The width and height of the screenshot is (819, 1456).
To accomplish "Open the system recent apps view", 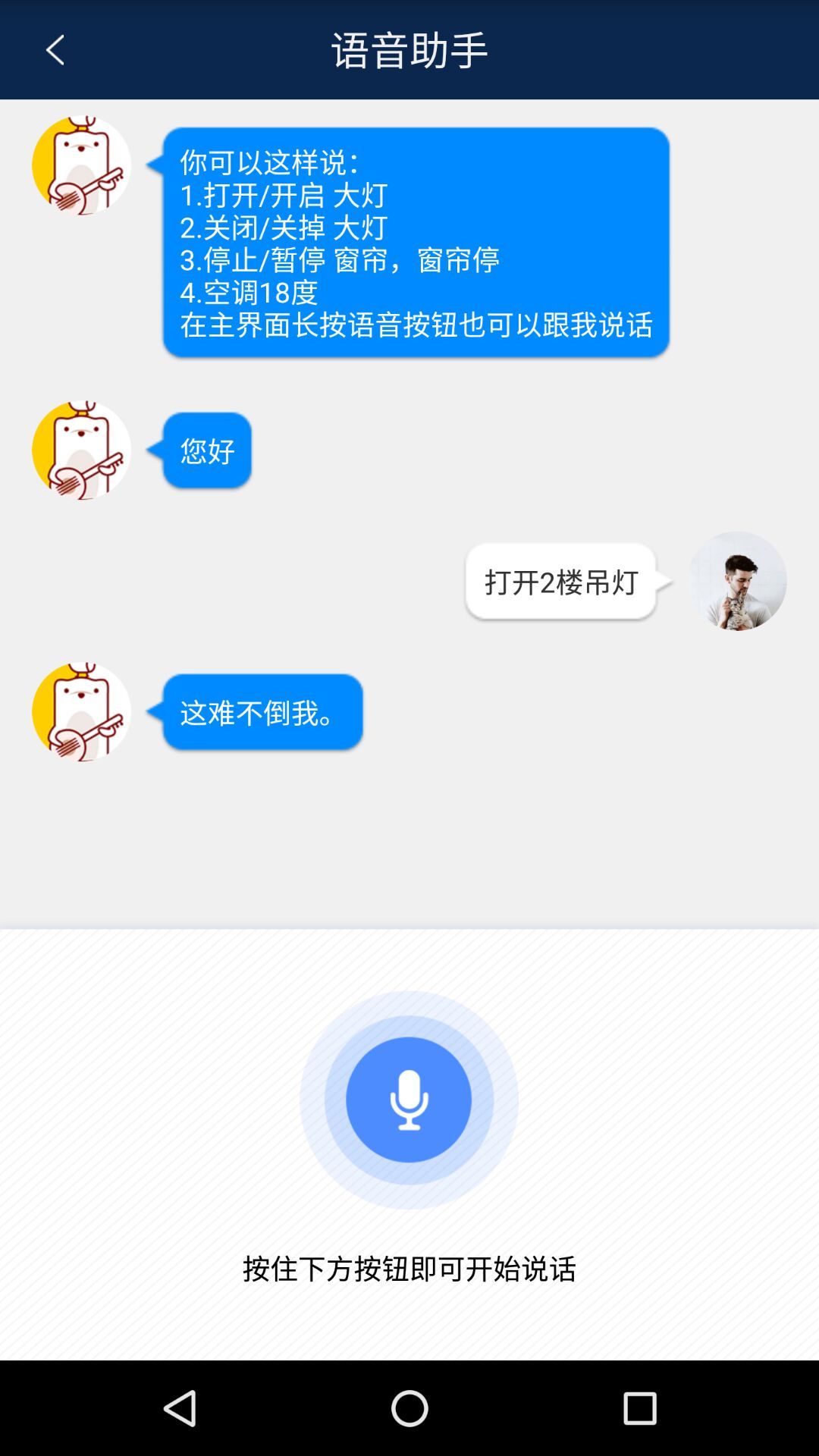I will (639, 1408).
